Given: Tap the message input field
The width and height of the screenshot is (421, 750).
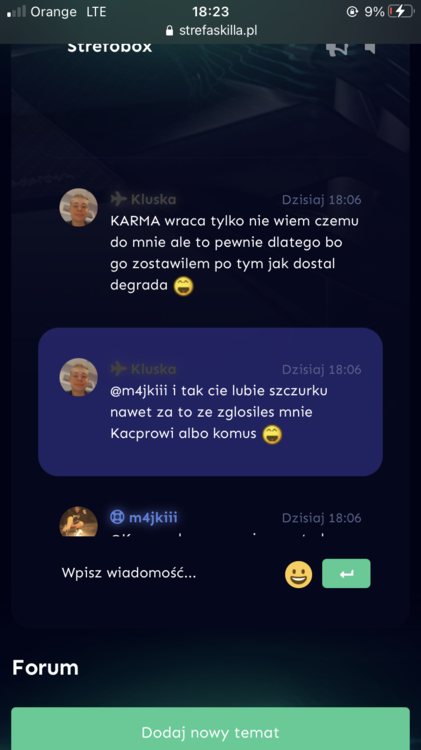Looking at the screenshot, I should [x=167, y=573].
